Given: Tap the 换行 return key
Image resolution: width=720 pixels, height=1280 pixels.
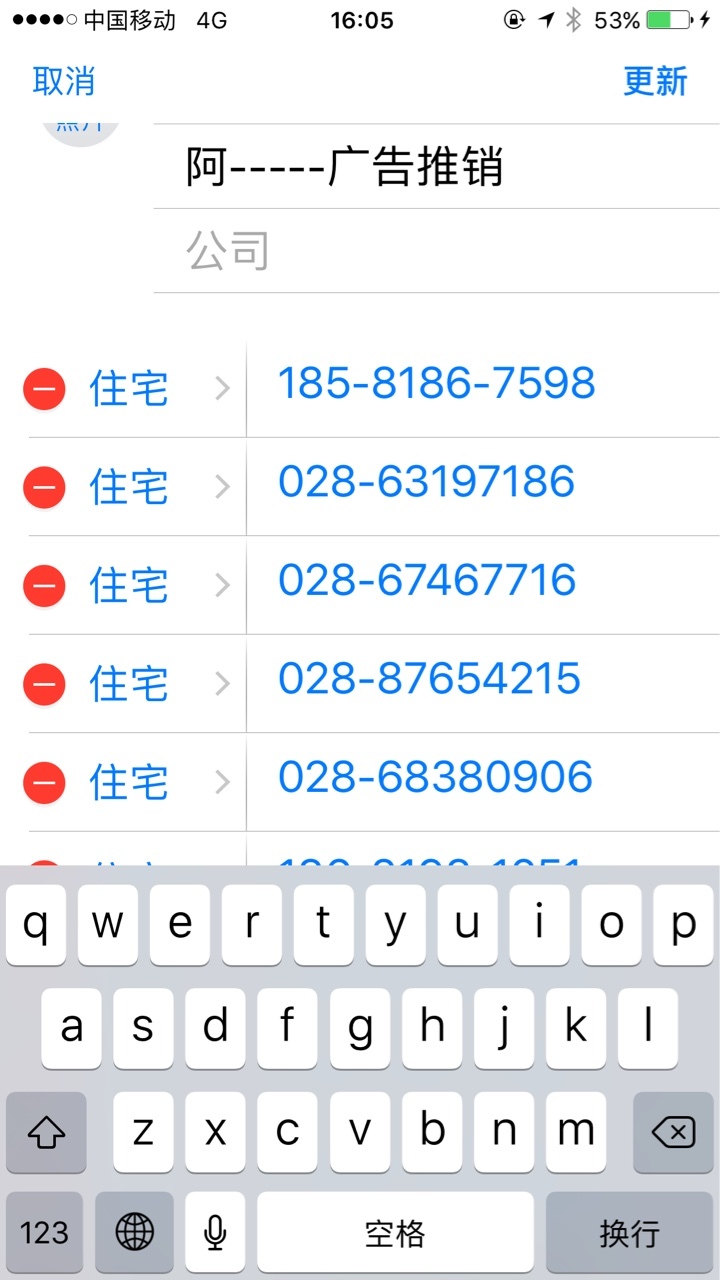Looking at the screenshot, I should tap(630, 1232).
